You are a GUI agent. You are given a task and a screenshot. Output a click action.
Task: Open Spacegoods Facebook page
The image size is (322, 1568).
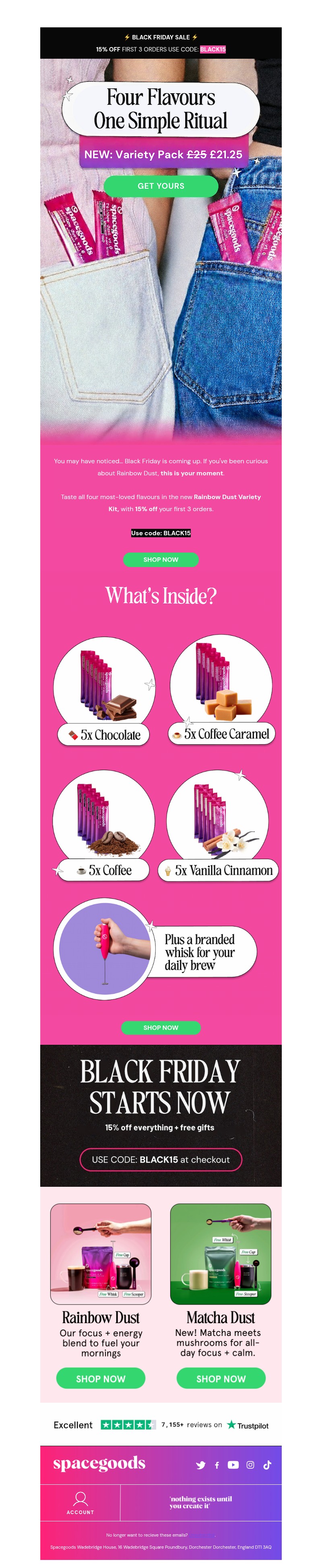pos(217,1465)
